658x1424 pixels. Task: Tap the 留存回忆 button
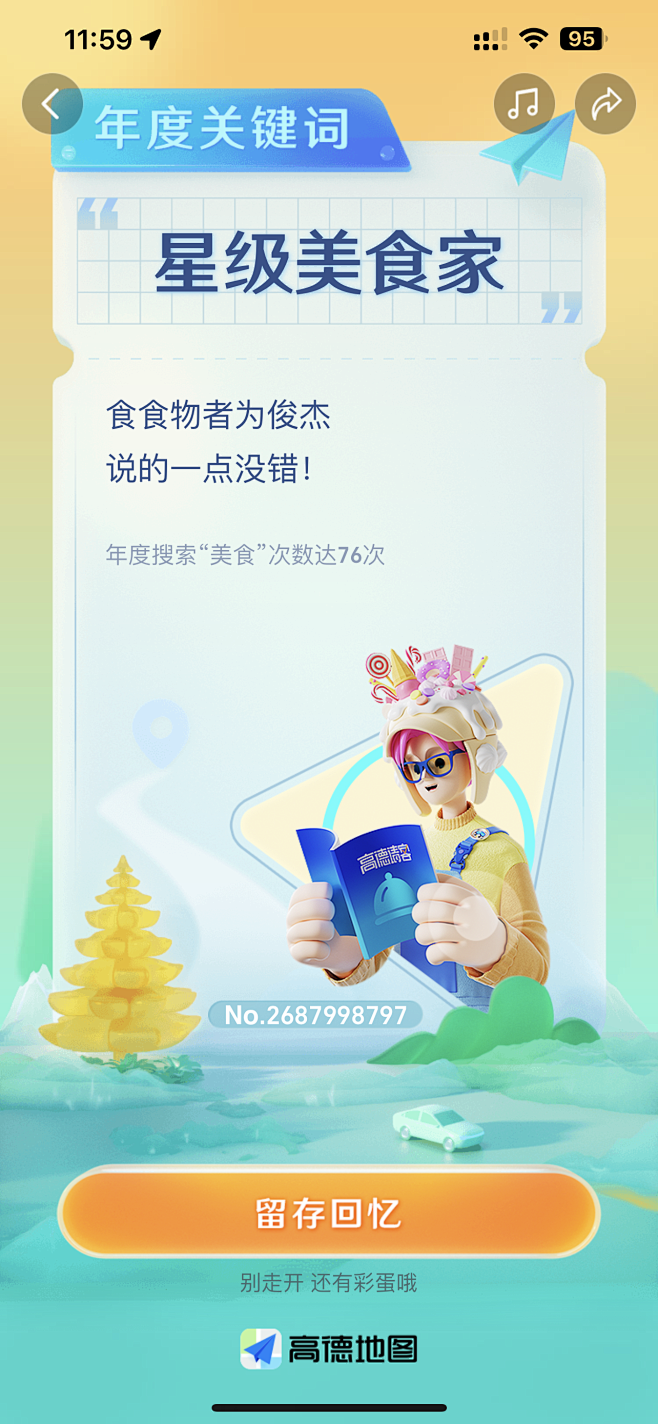pos(329,1214)
